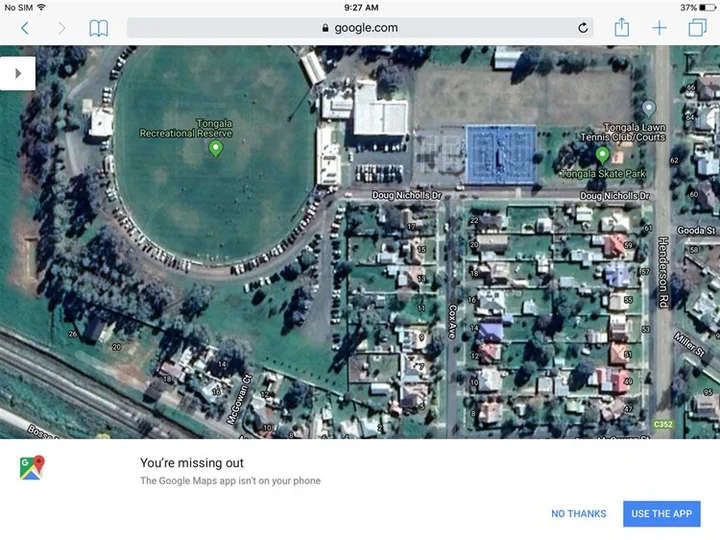Screen dimensions: 720x540
Task: Add a new browser tab
Action: click(x=659, y=28)
